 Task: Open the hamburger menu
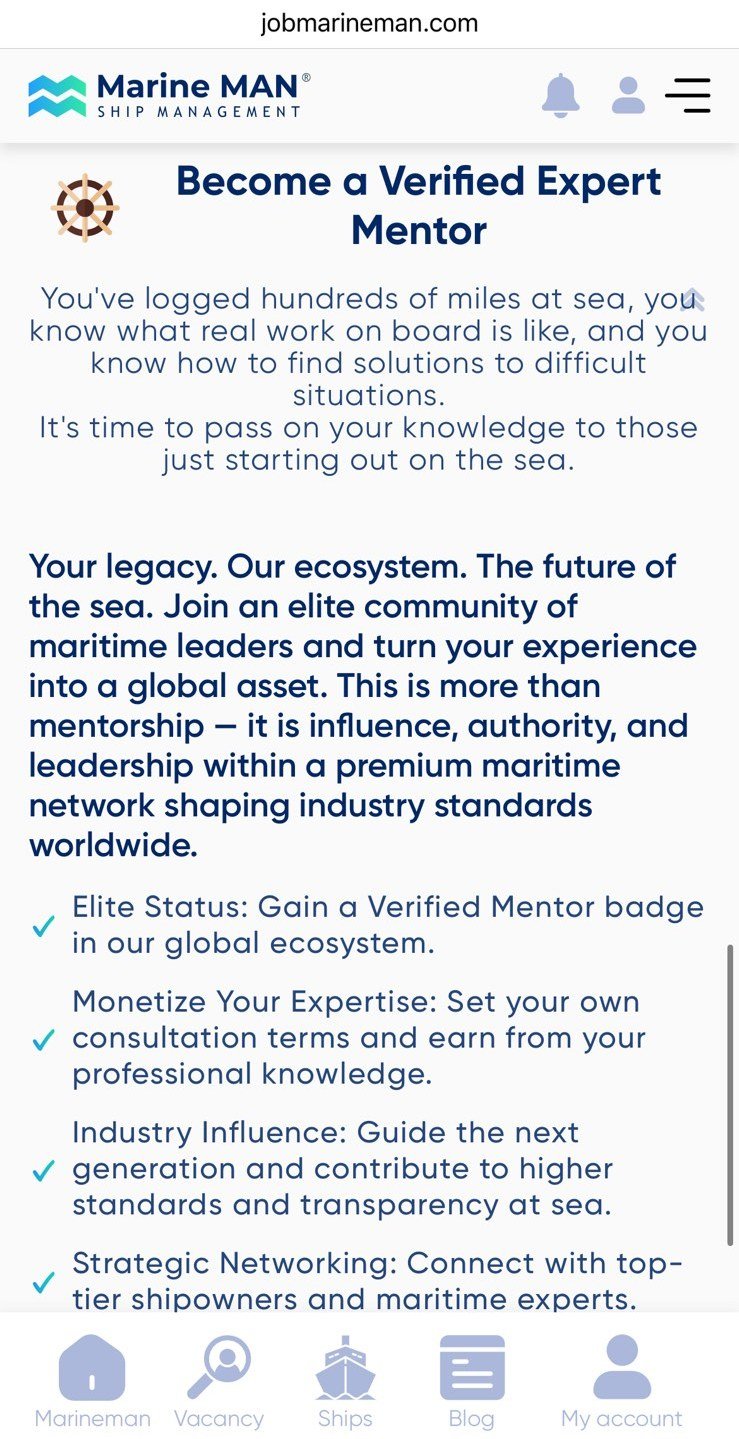click(688, 96)
